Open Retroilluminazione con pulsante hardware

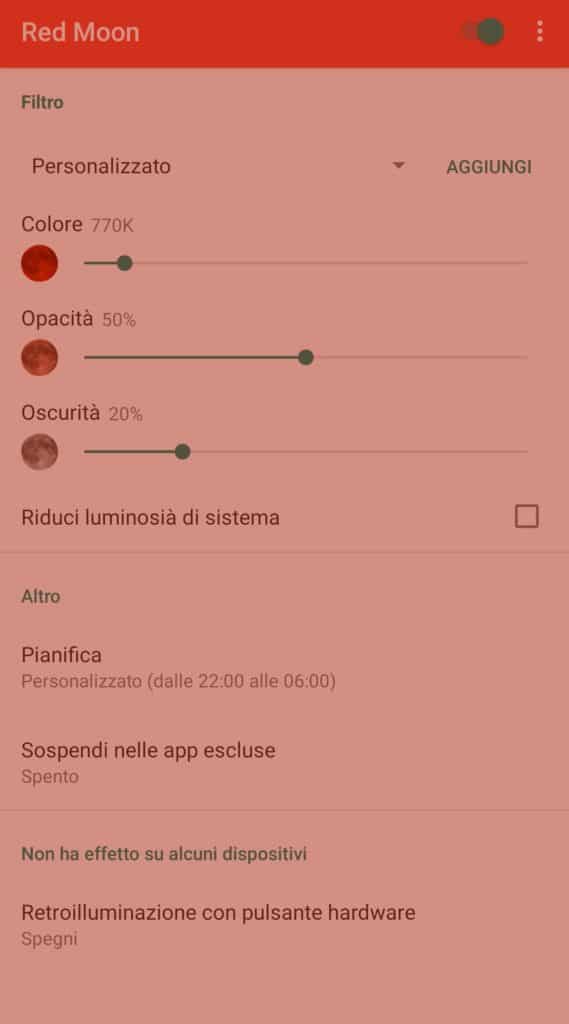[284, 925]
